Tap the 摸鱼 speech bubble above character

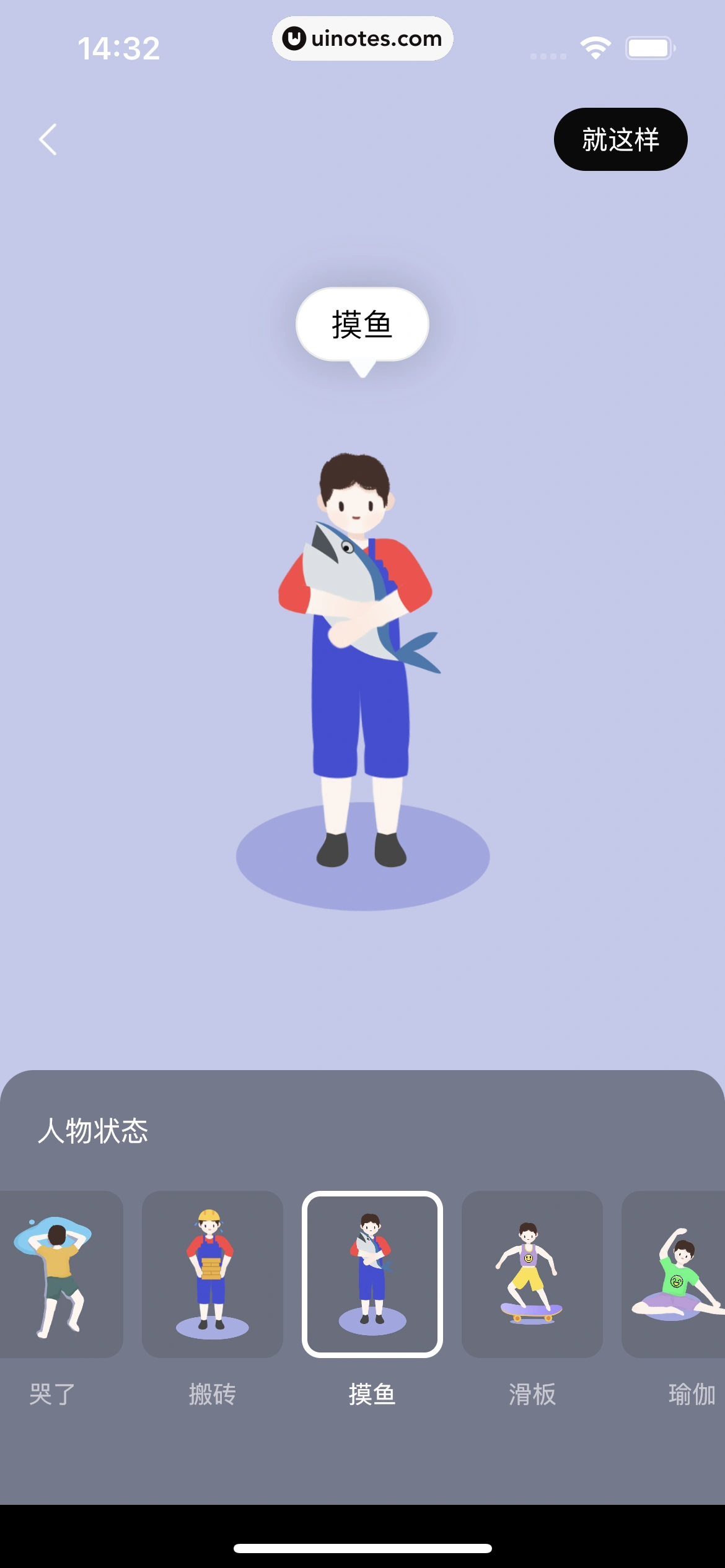click(x=362, y=324)
